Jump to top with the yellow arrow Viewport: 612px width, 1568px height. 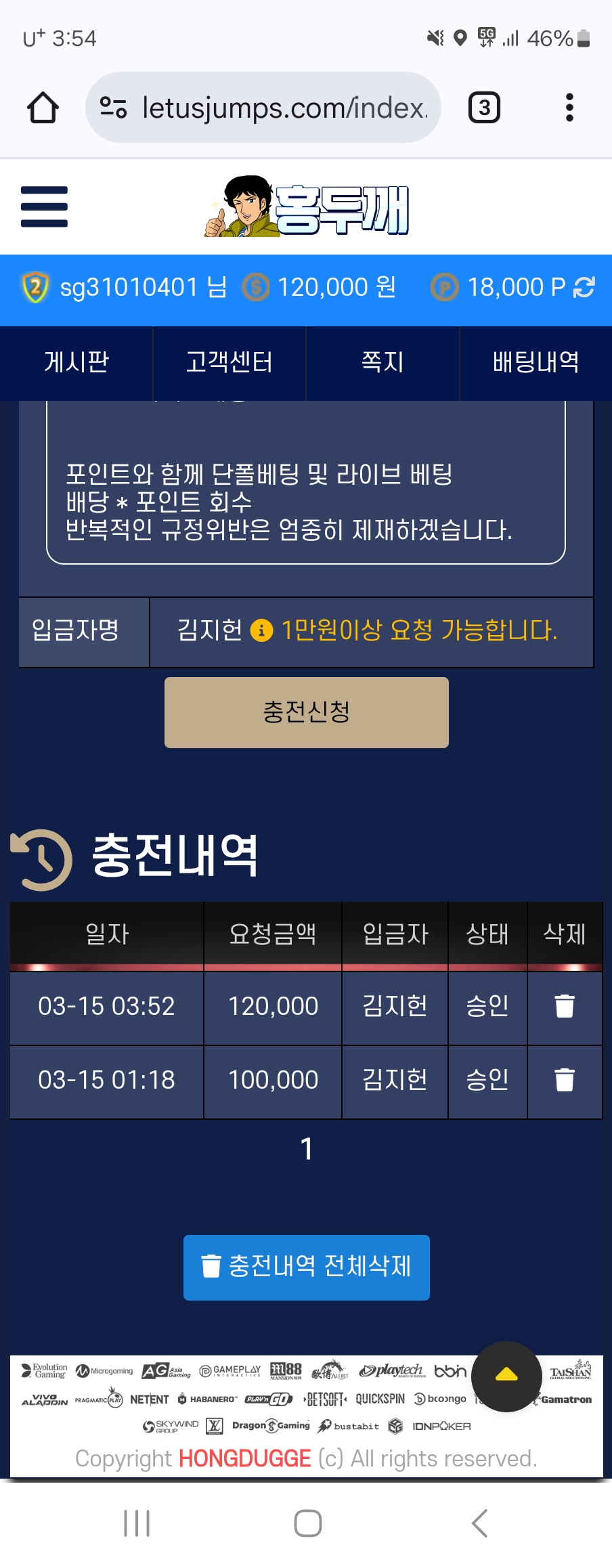click(x=506, y=1376)
